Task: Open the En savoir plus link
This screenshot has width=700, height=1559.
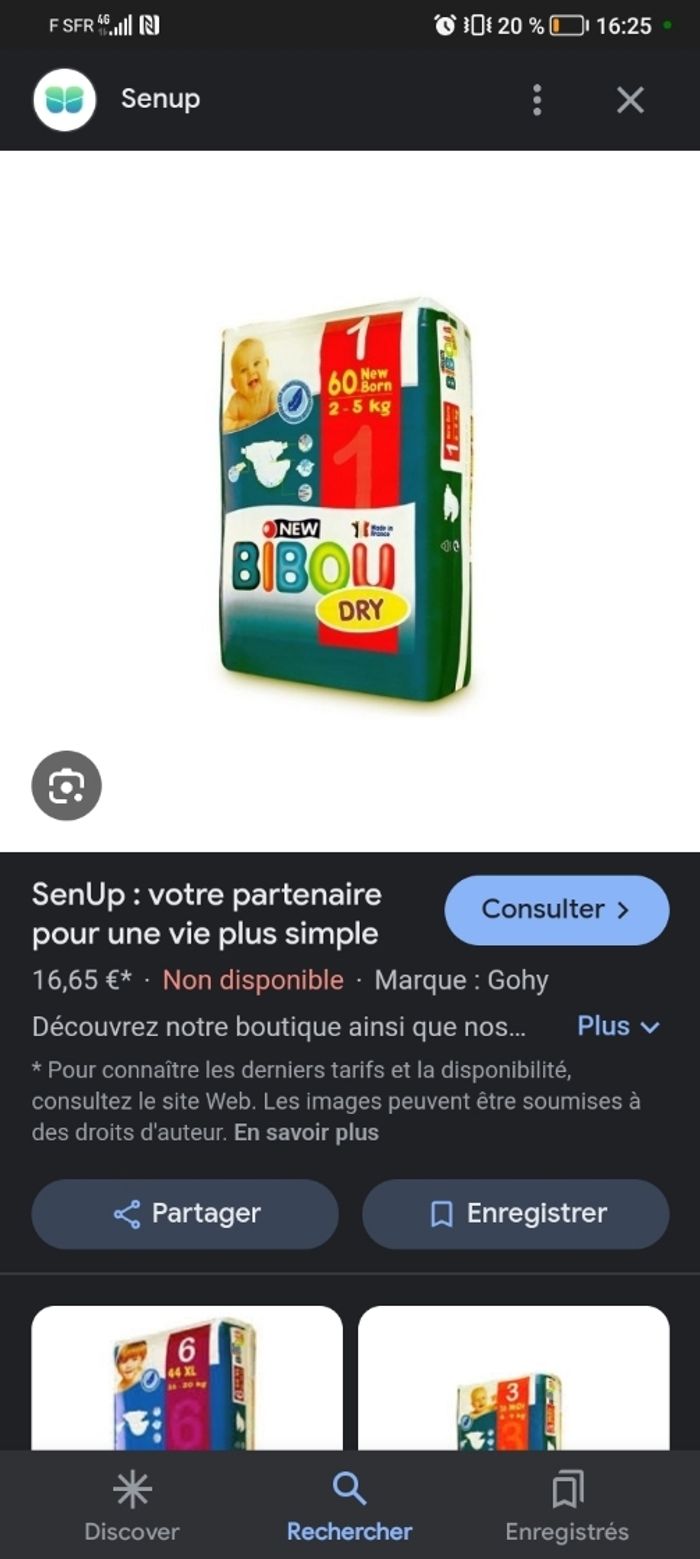Action: point(306,1133)
